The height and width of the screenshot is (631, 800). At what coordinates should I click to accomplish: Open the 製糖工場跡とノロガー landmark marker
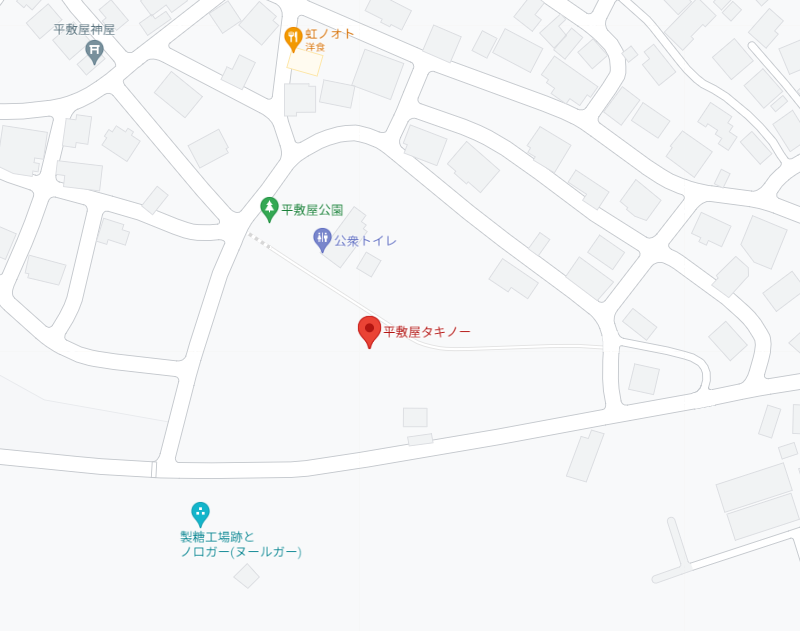pos(201,515)
